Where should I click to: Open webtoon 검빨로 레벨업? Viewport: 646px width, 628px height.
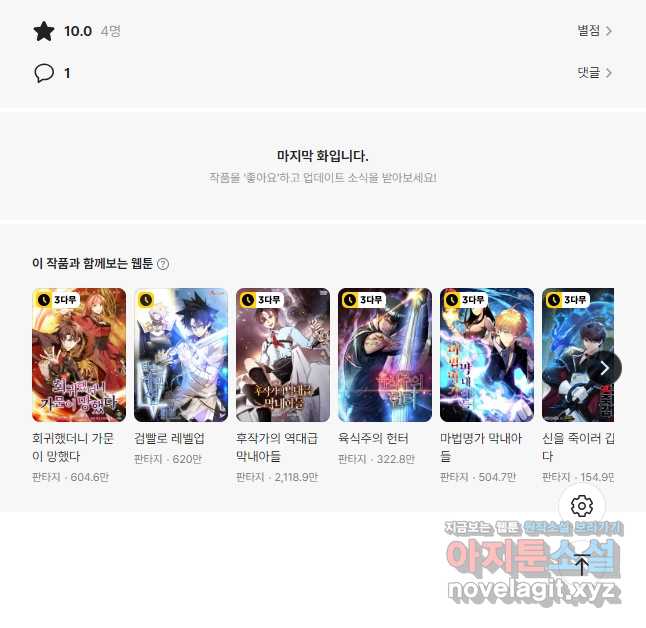click(x=181, y=355)
